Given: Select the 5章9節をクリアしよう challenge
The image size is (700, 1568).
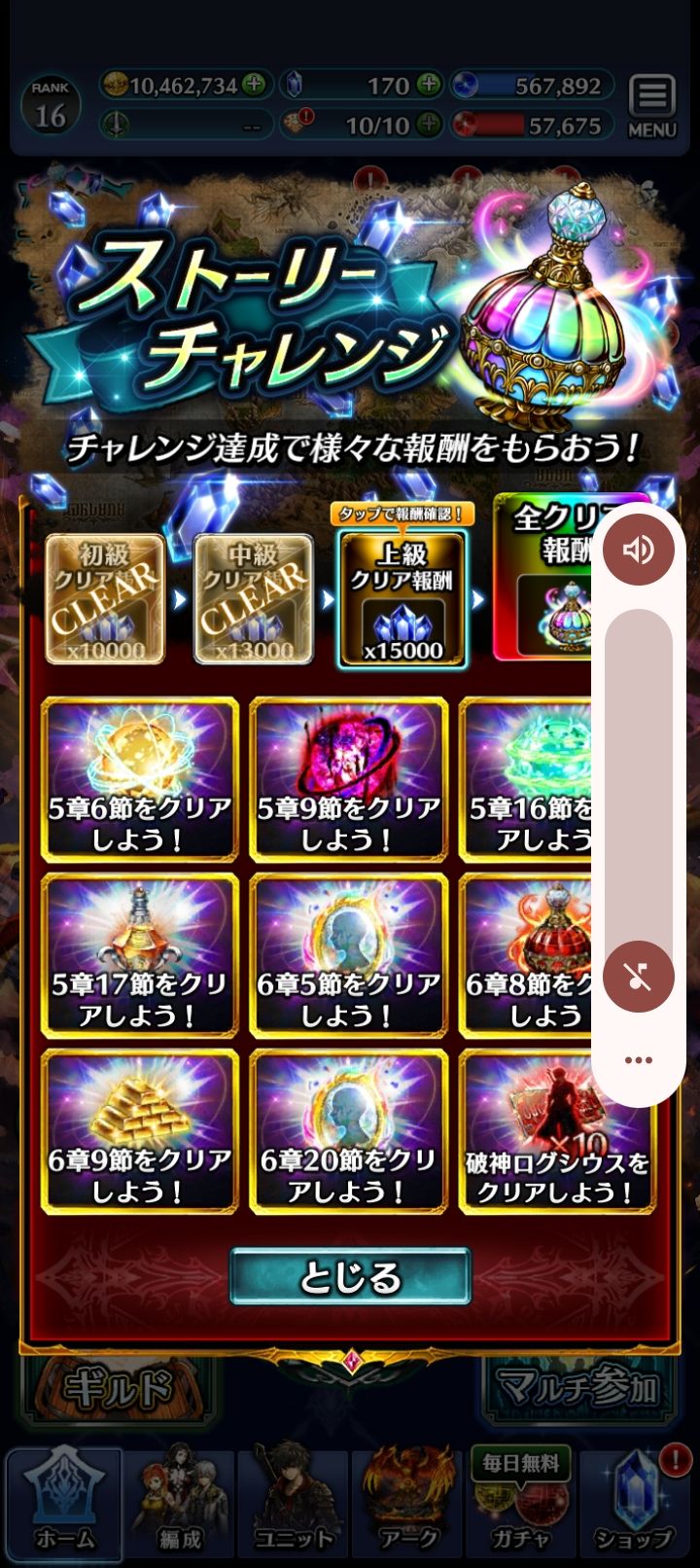Looking at the screenshot, I should [x=348, y=779].
